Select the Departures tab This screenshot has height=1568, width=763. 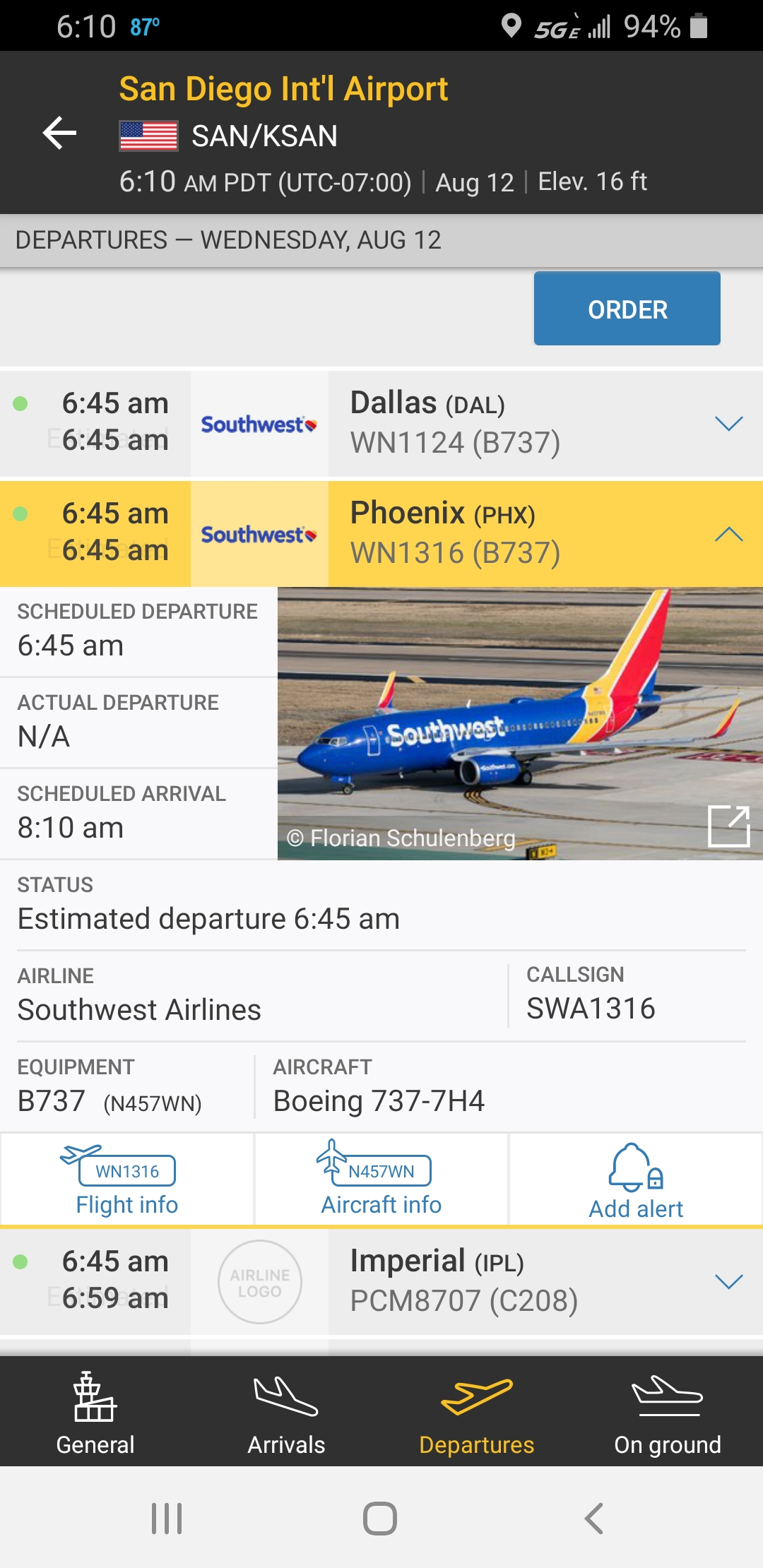477,1413
